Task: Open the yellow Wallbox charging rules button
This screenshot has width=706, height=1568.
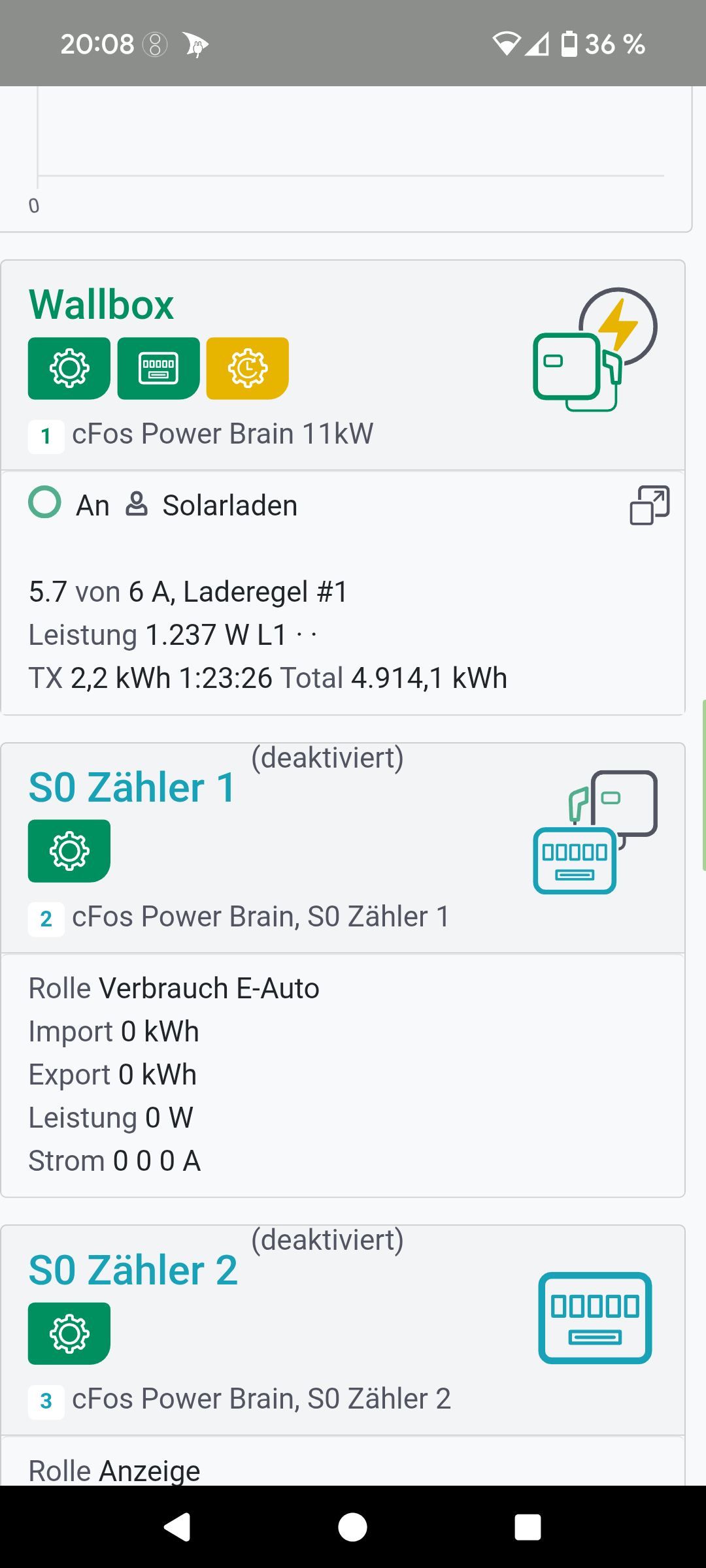Action: click(247, 368)
